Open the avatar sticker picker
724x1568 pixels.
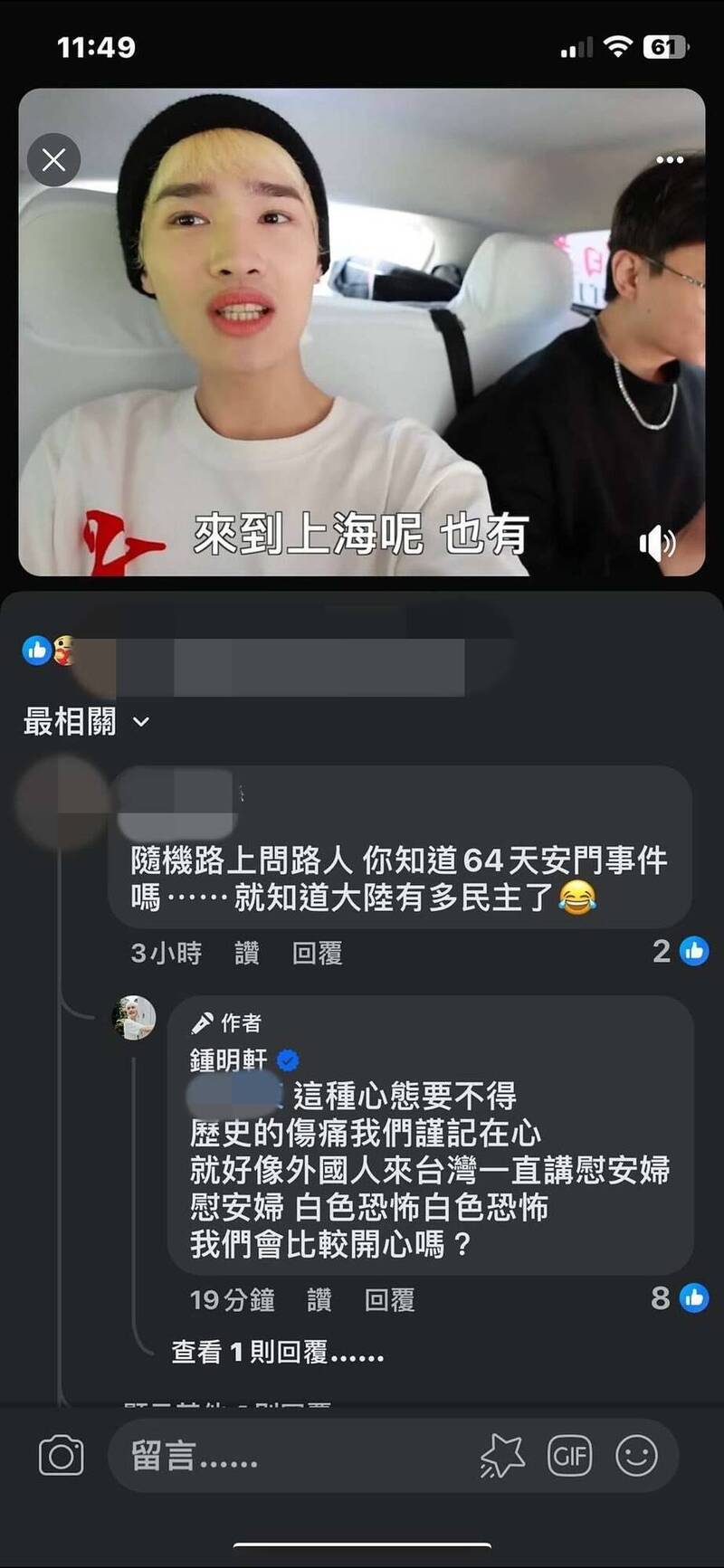click(x=502, y=1456)
